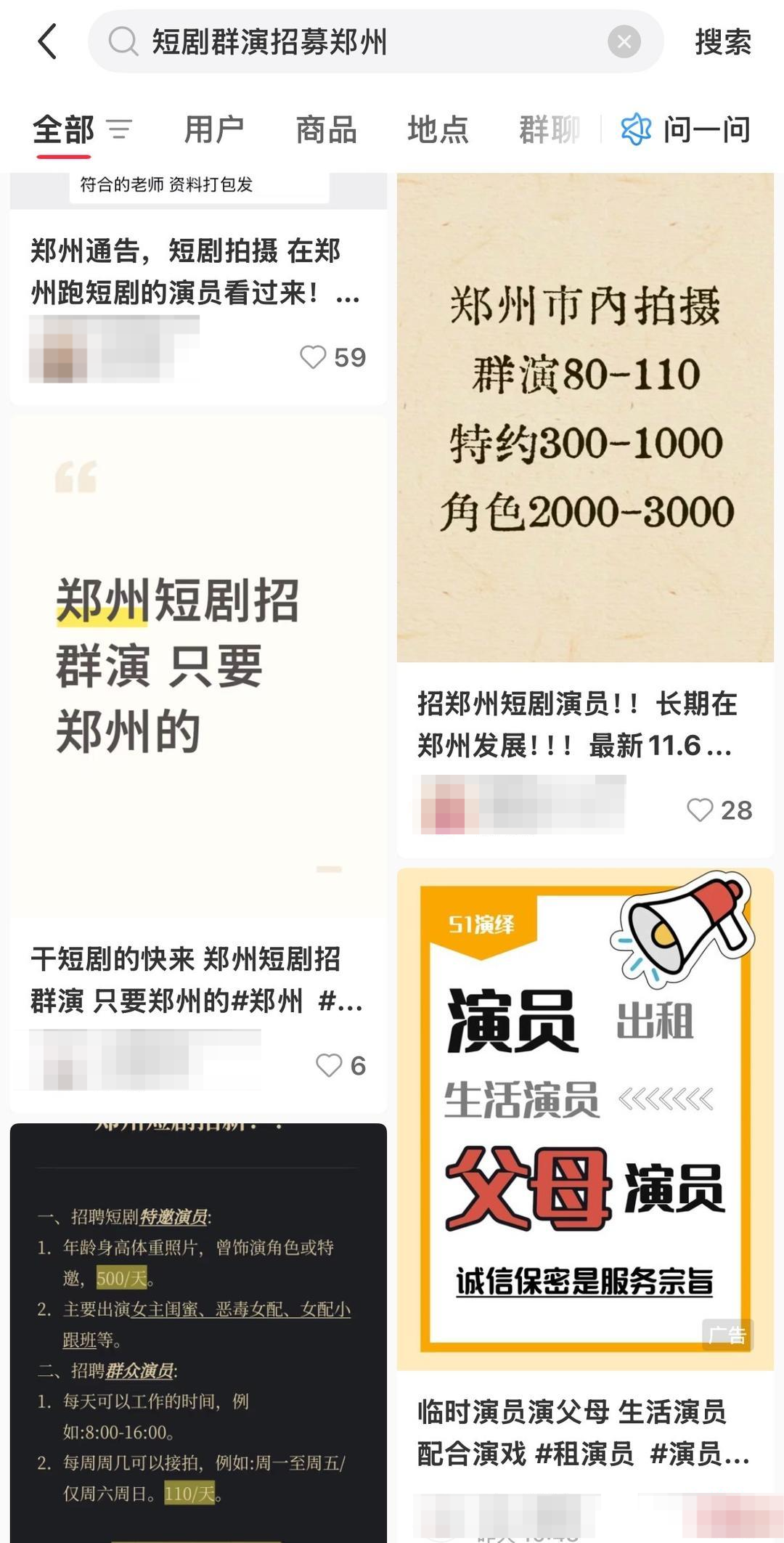784x1543 pixels.
Task: Tap the 搜索 button
Action: click(722, 41)
